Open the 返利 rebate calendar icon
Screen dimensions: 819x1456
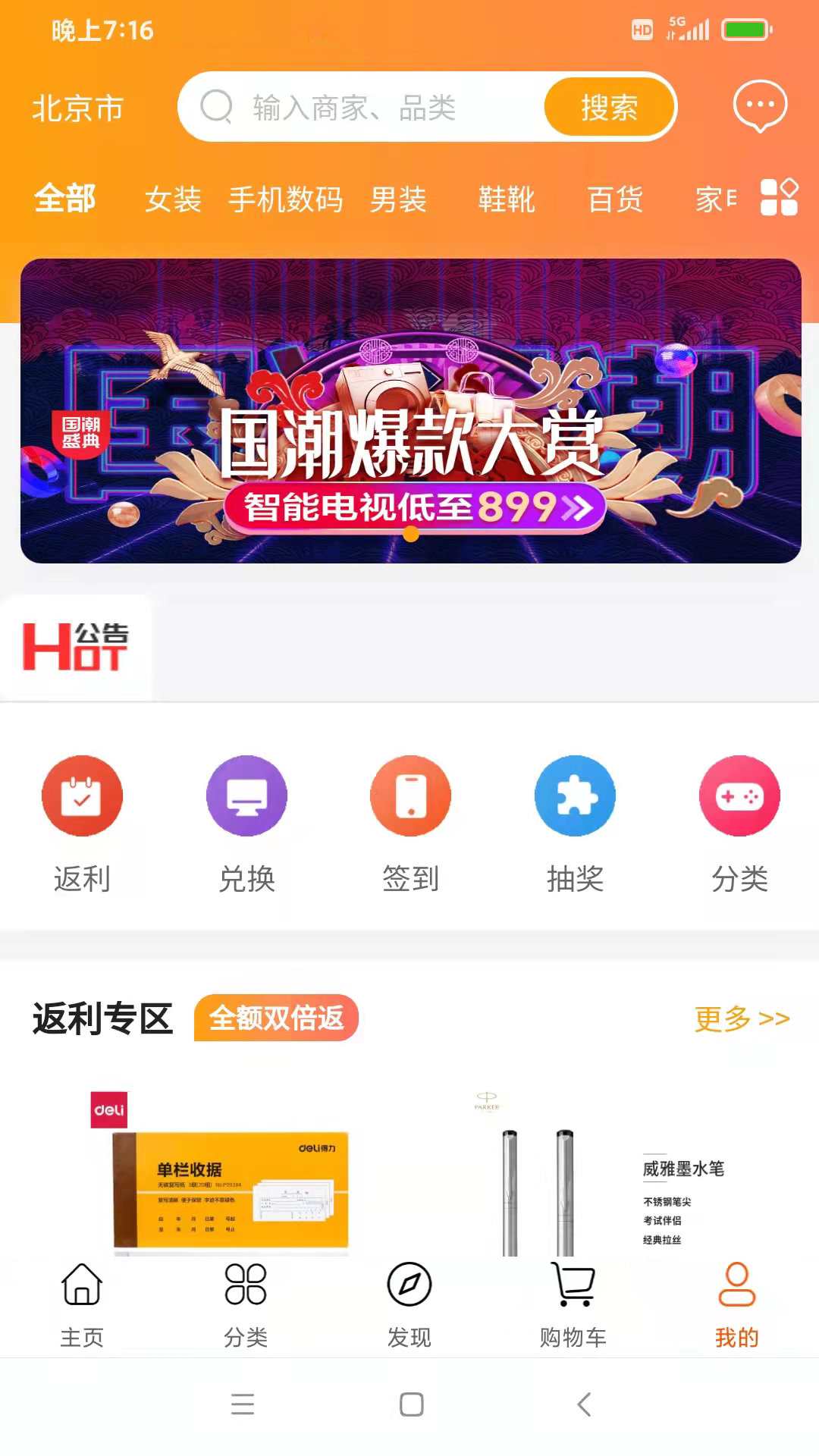[82, 795]
